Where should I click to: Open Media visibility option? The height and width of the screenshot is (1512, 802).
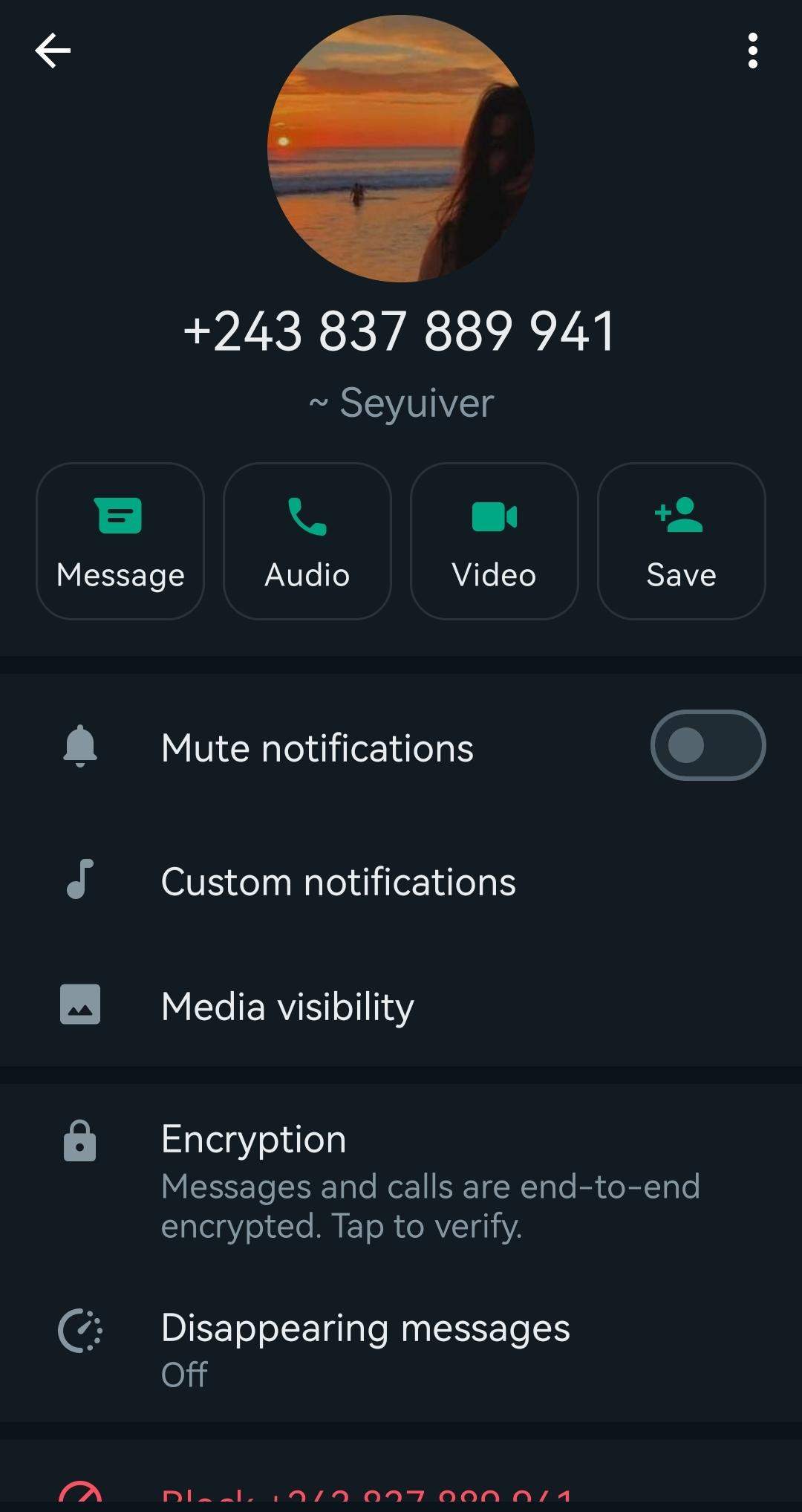point(288,1006)
